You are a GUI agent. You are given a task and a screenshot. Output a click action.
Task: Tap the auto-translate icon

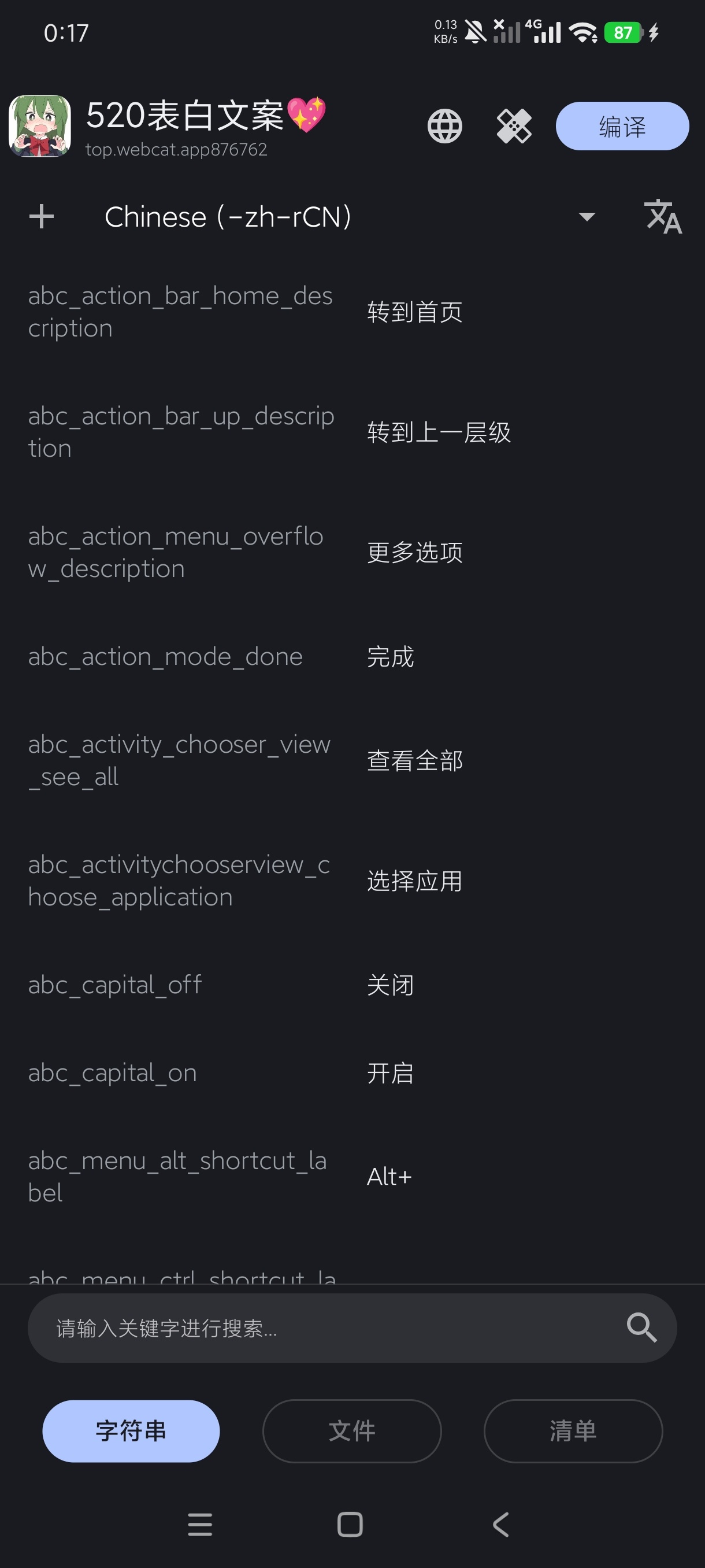(x=663, y=217)
